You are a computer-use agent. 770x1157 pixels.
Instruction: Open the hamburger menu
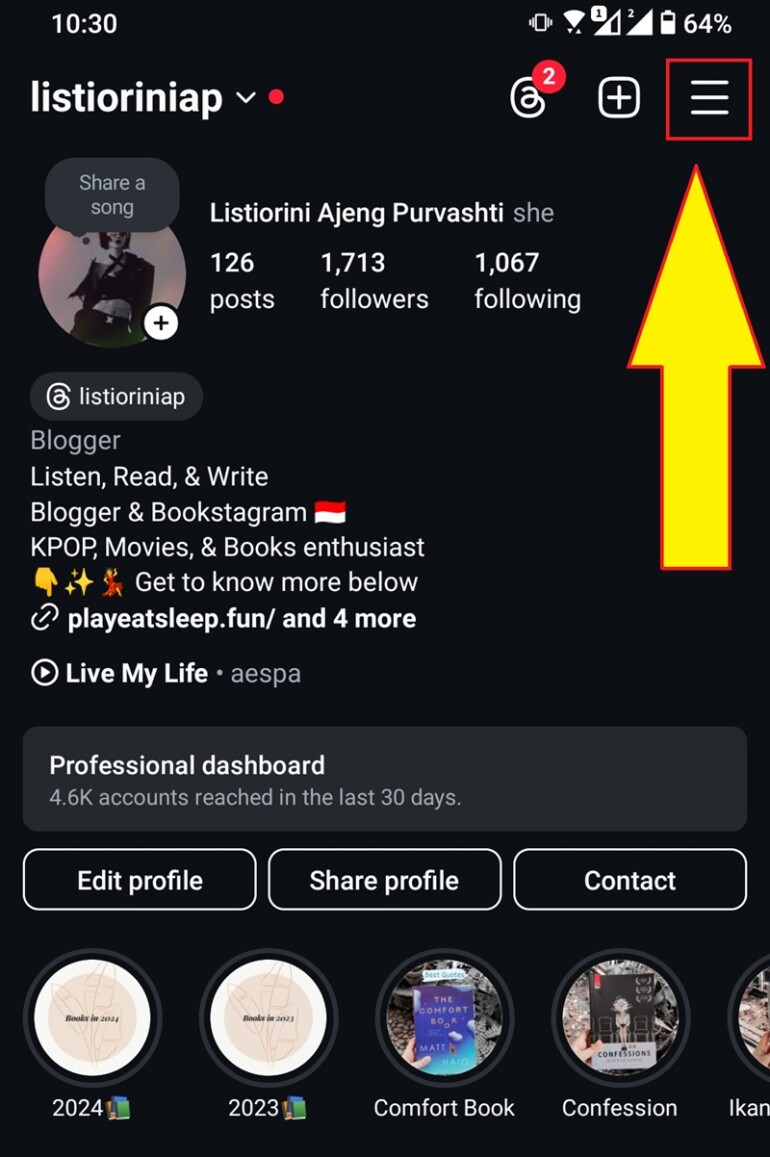709,97
